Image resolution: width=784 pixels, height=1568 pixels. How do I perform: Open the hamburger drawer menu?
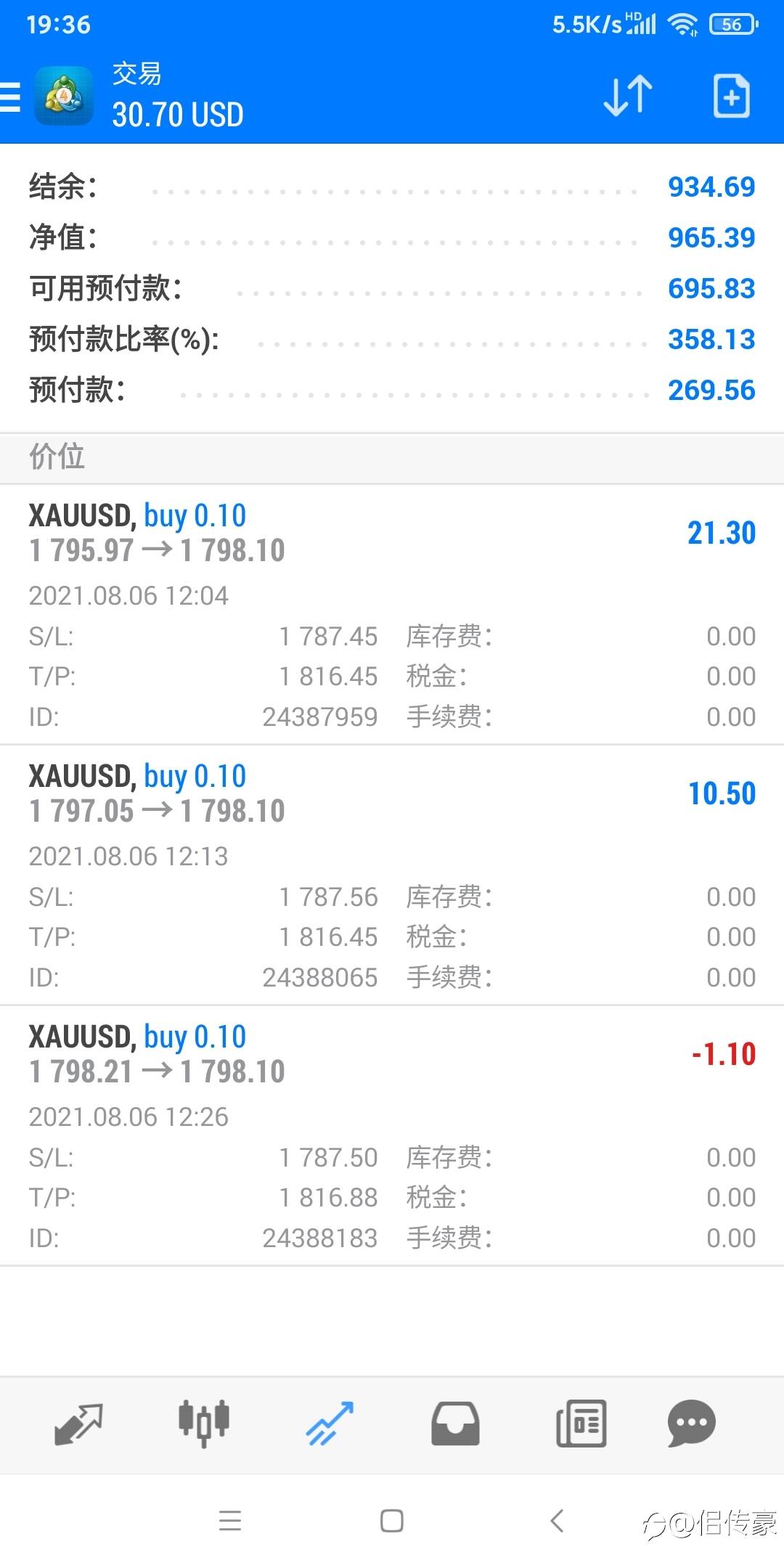pos(10,97)
